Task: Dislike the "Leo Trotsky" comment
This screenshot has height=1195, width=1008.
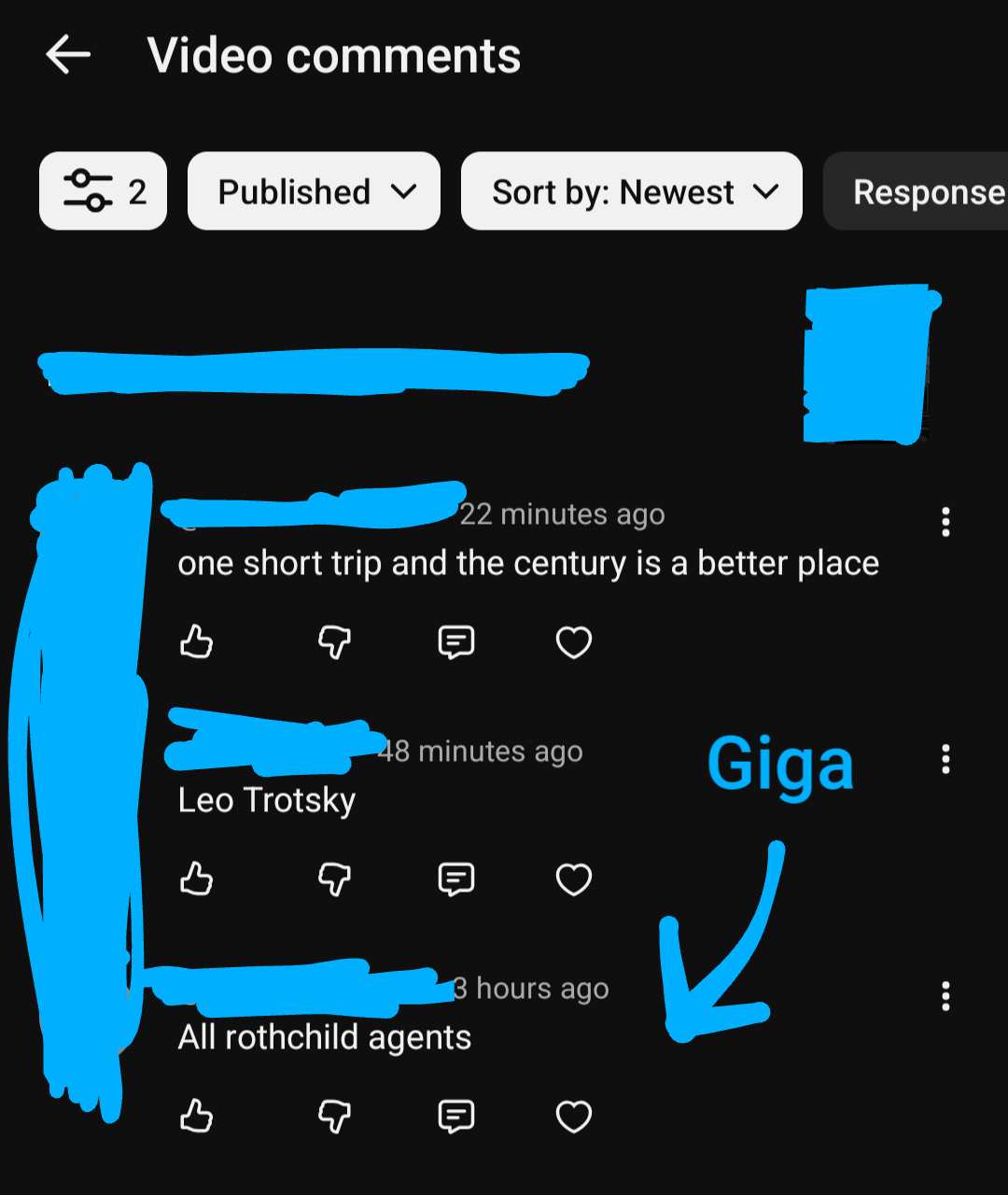Action: (334, 879)
